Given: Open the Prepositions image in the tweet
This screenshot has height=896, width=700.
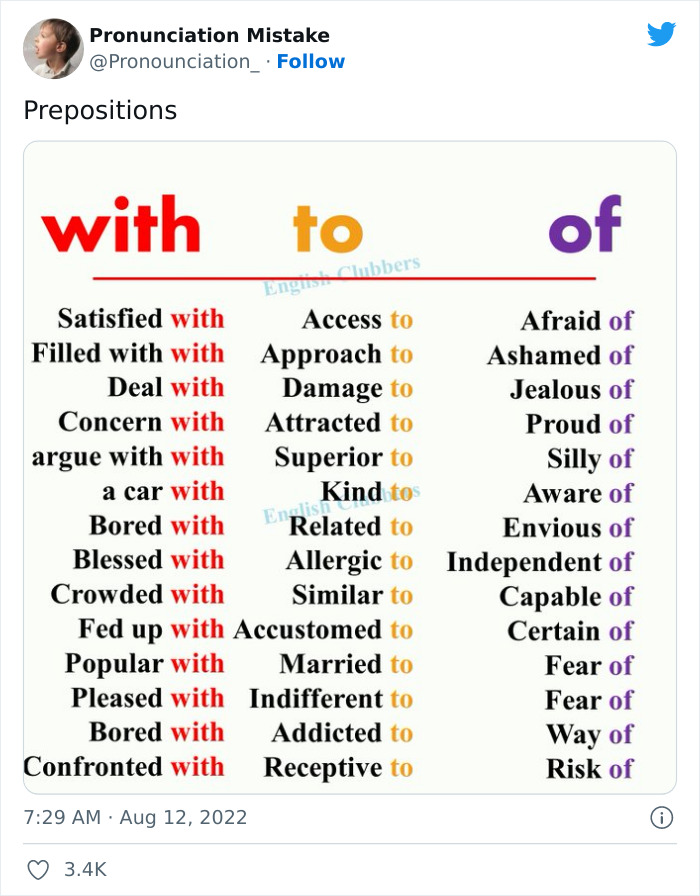Looking at the screenshot, I should point(350,467).
